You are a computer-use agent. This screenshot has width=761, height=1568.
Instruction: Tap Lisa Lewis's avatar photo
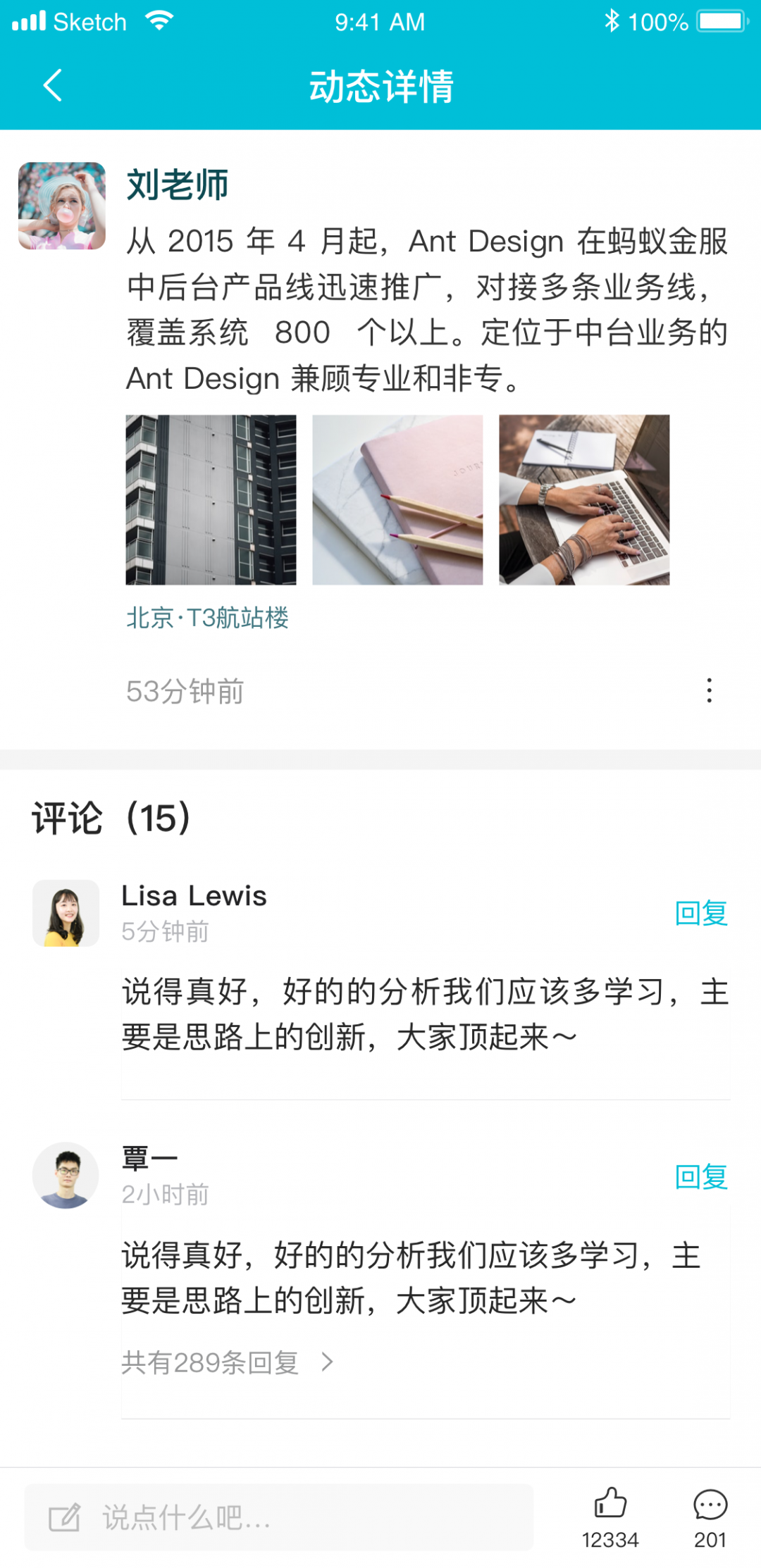click(66, 911)
